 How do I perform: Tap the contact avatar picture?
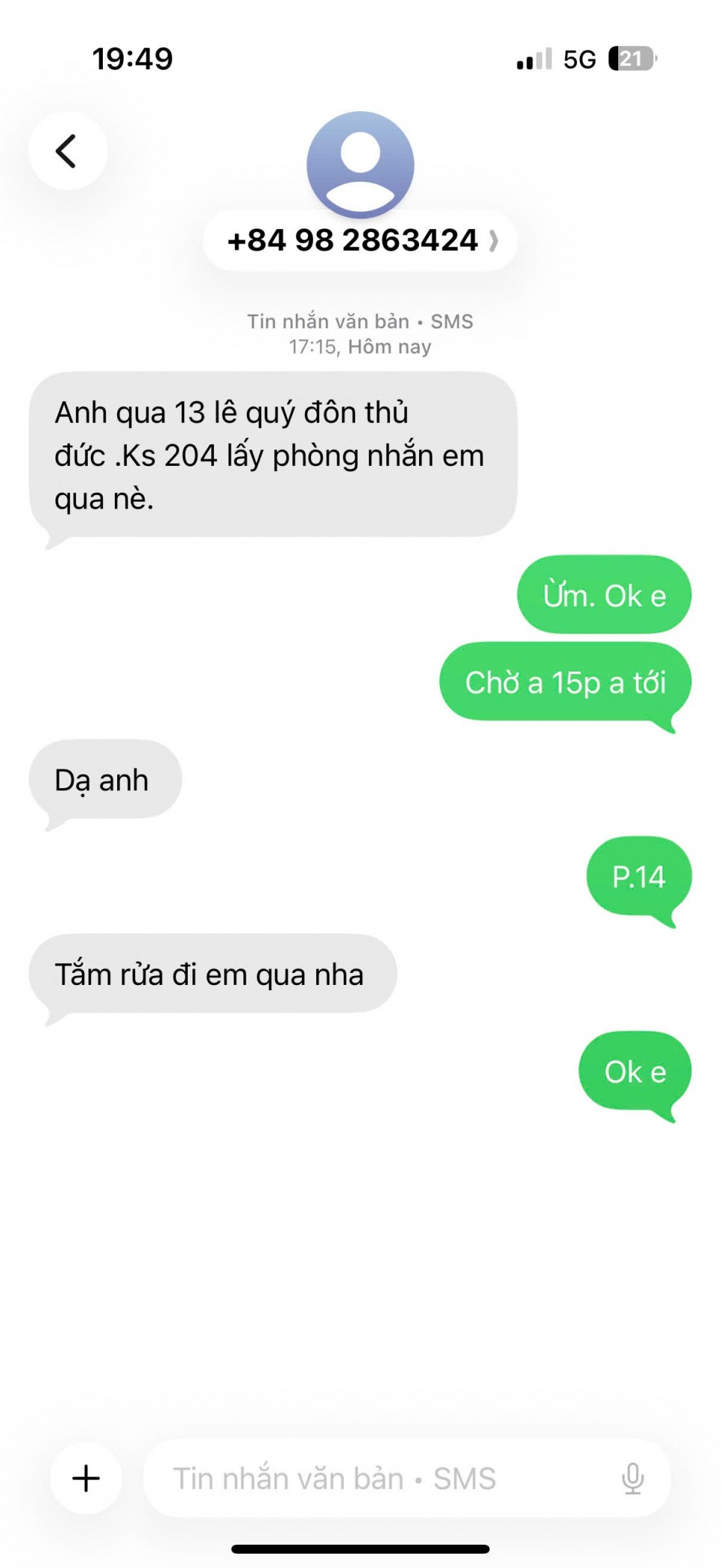[x=360, y=164]
